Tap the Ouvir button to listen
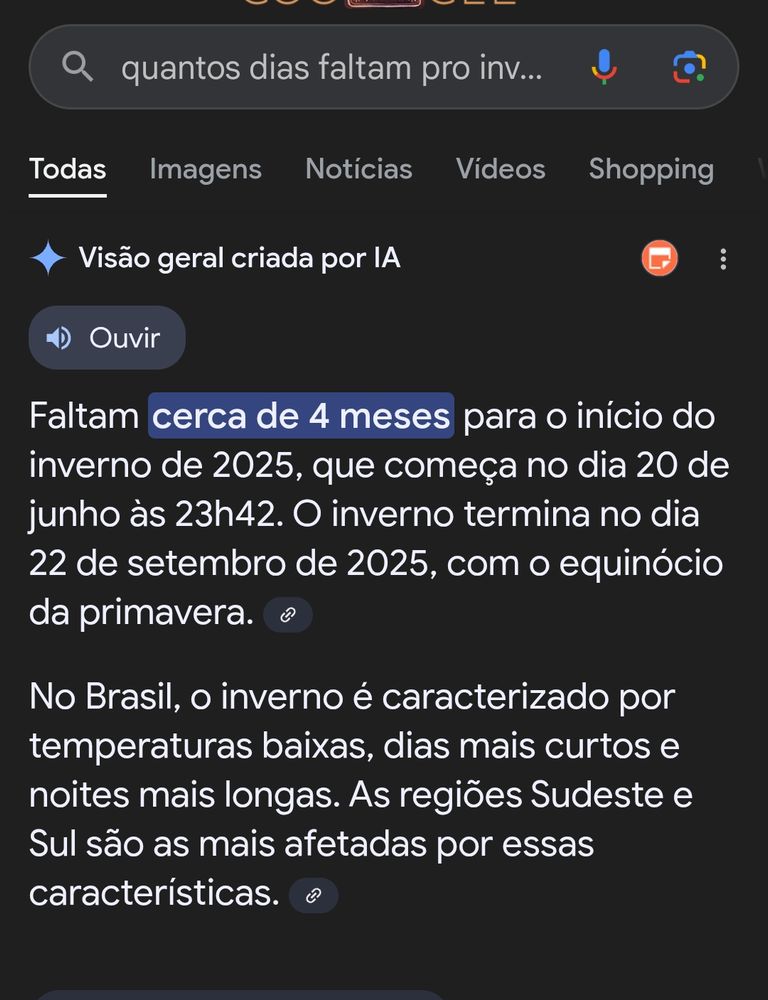768x1000 pixels. pyautogui.click(x=107, y=338)
